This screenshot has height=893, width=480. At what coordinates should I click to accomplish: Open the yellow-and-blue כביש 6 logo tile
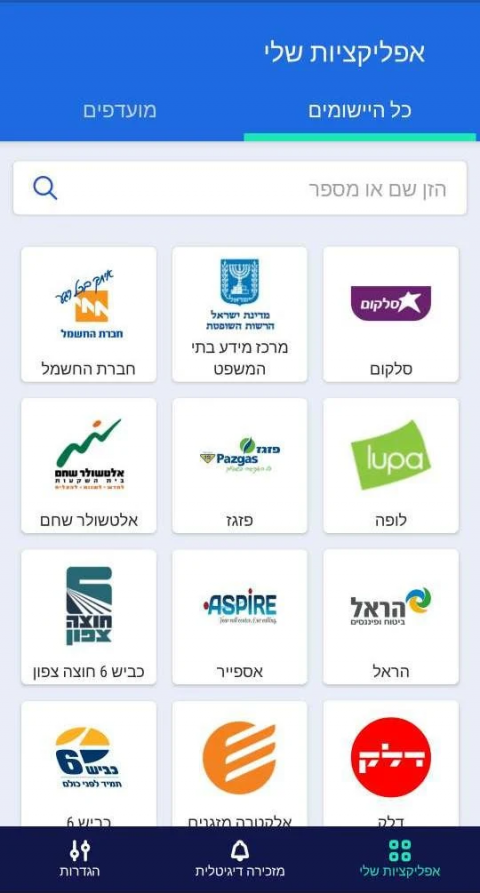tap(89, 763)
